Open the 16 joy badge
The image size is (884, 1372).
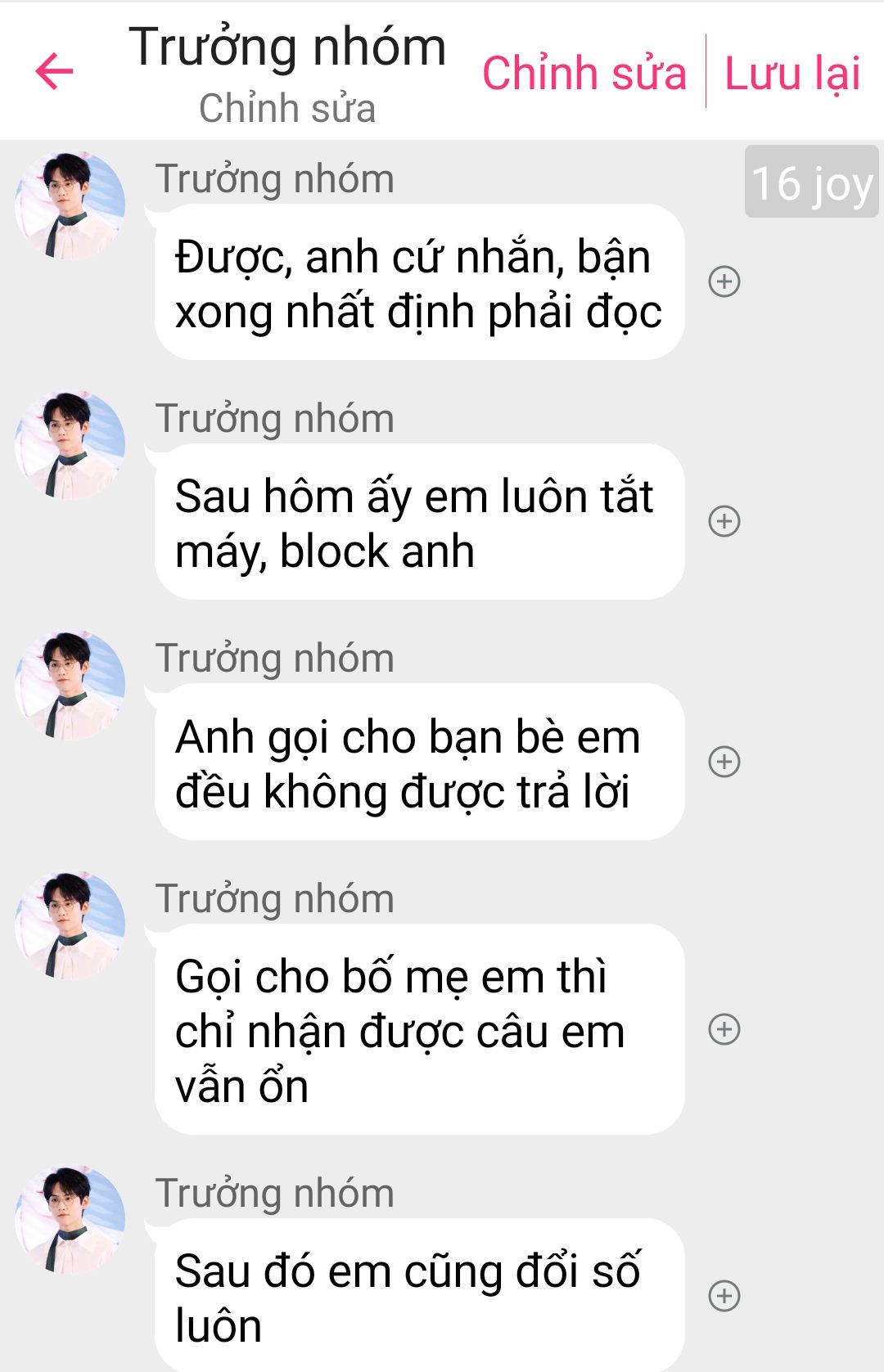tap(810, 182)
